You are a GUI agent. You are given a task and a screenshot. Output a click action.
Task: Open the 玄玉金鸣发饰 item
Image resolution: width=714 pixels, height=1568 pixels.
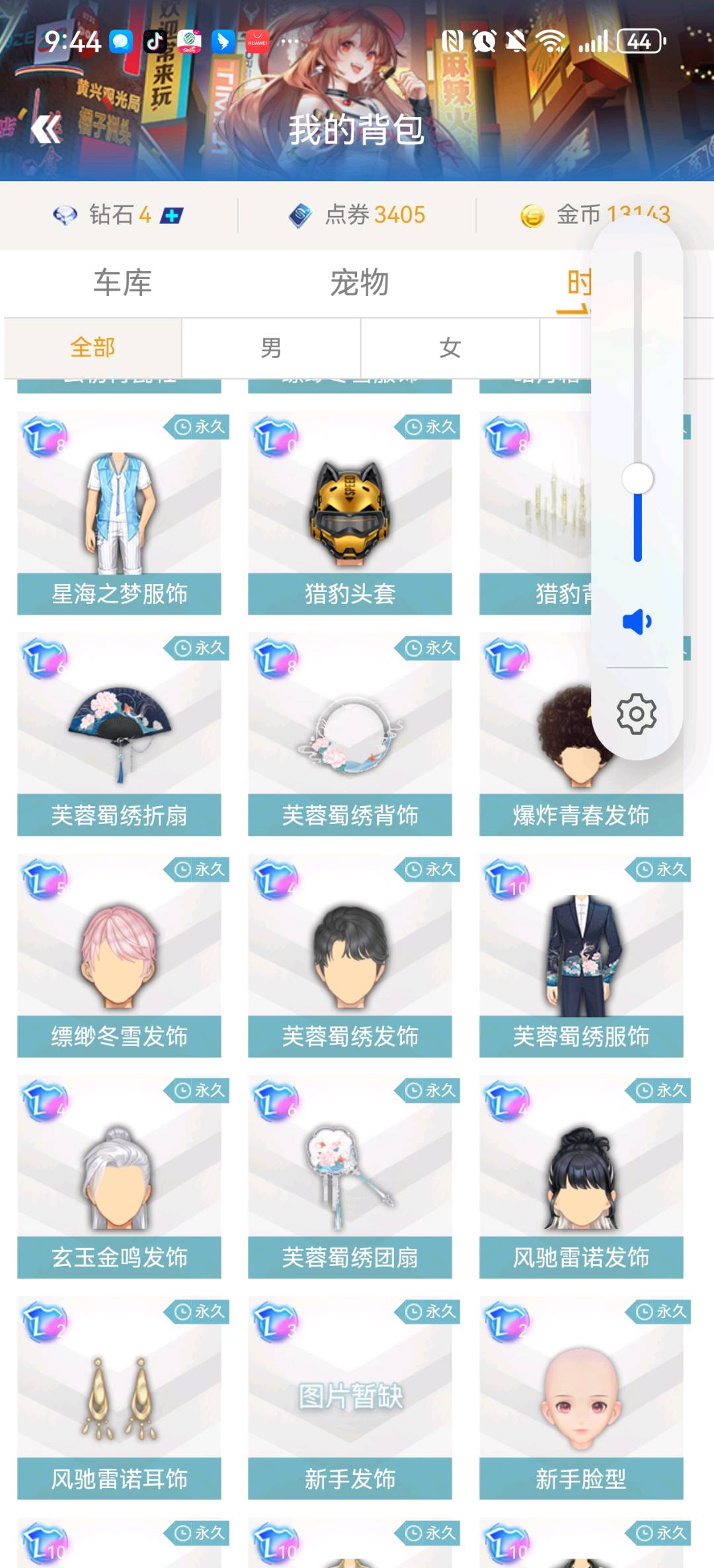click(119, 1177)
